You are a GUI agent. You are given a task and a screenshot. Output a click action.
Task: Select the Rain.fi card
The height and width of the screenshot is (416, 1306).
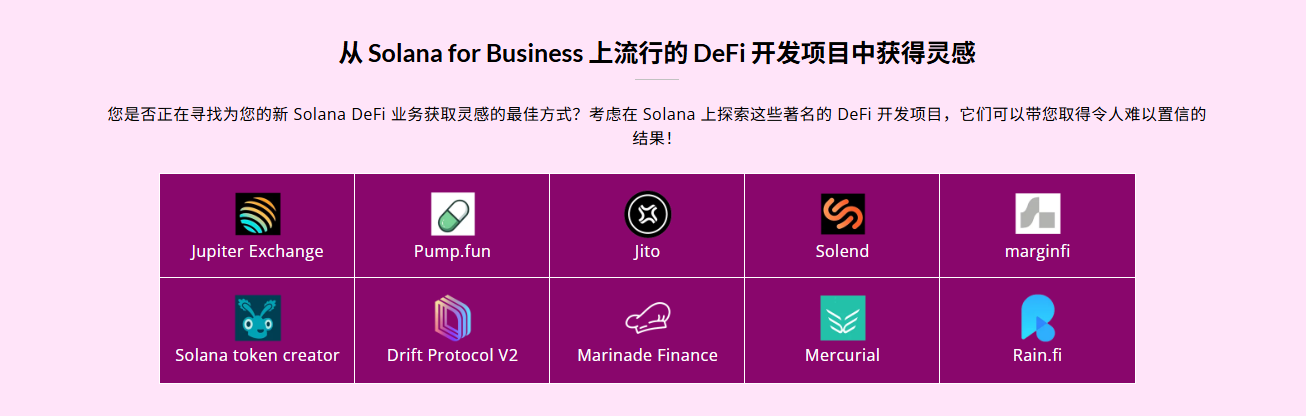tap(1037, 330)
